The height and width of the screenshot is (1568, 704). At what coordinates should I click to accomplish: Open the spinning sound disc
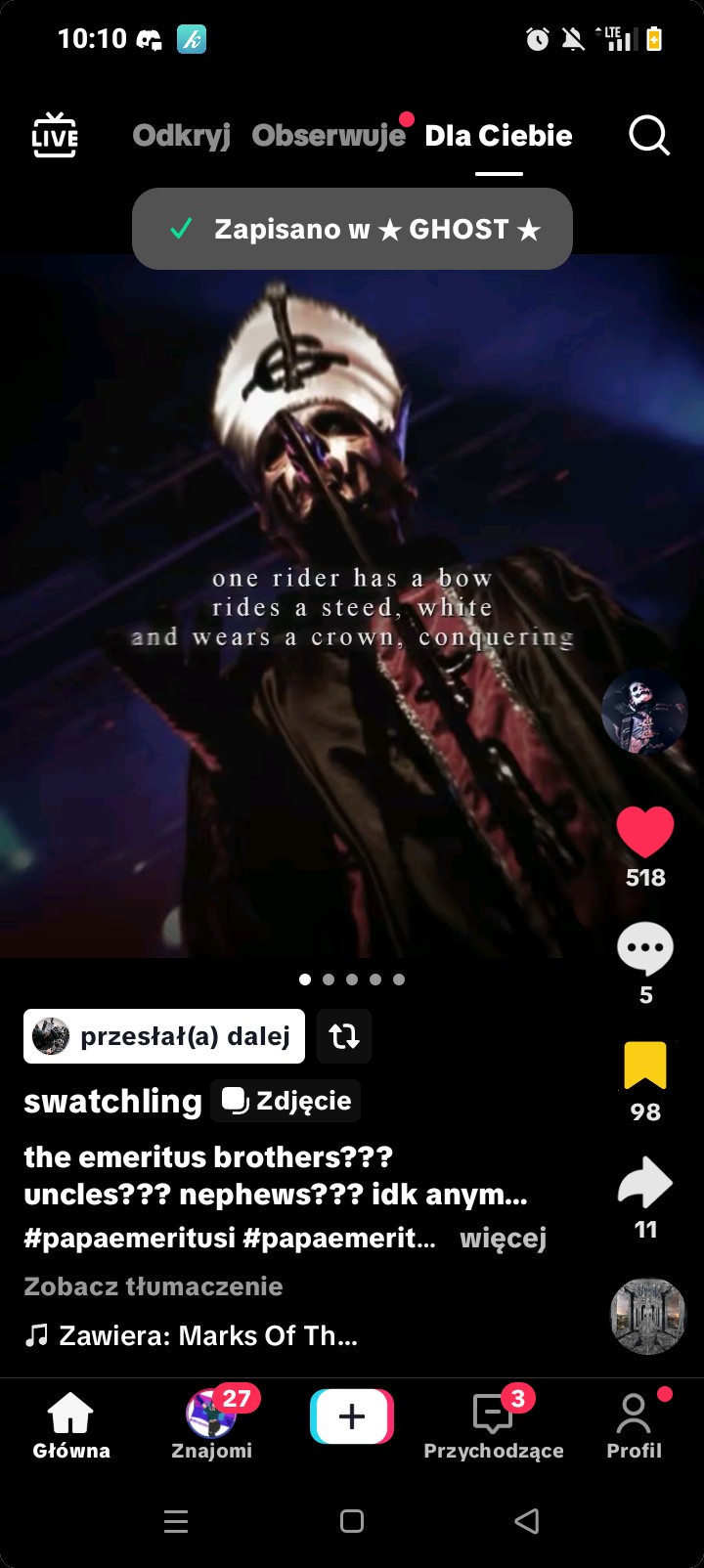tap(647, 1316)
